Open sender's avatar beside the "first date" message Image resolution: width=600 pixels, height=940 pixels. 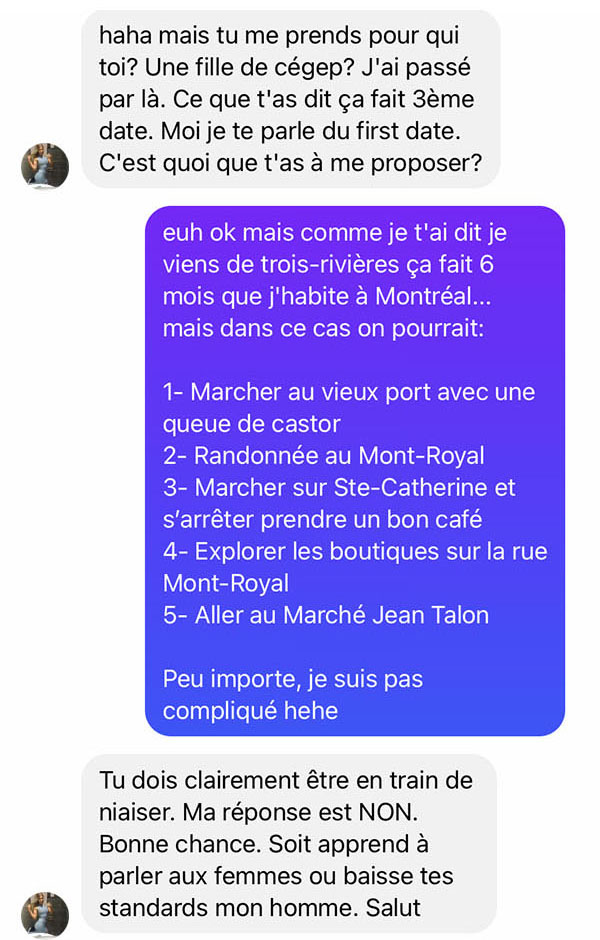[x=45, y=166]
